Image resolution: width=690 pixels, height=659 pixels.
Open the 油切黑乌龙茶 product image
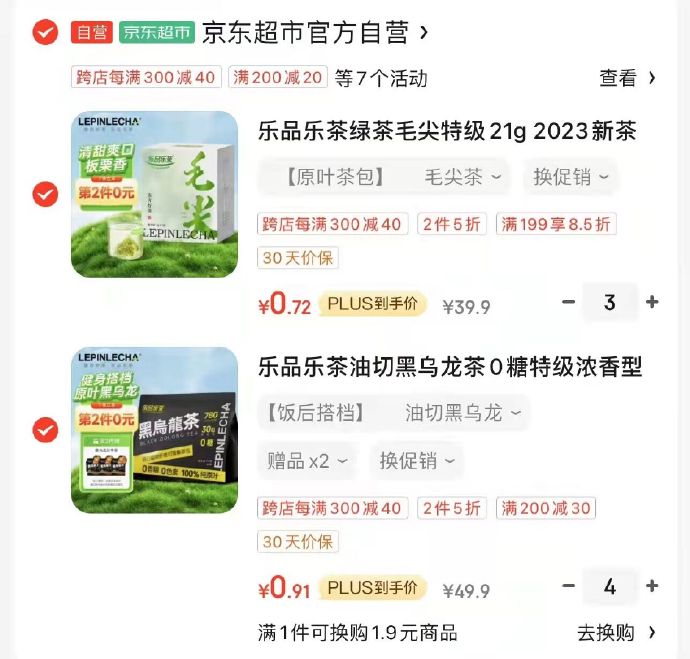(x=154, y=430)
